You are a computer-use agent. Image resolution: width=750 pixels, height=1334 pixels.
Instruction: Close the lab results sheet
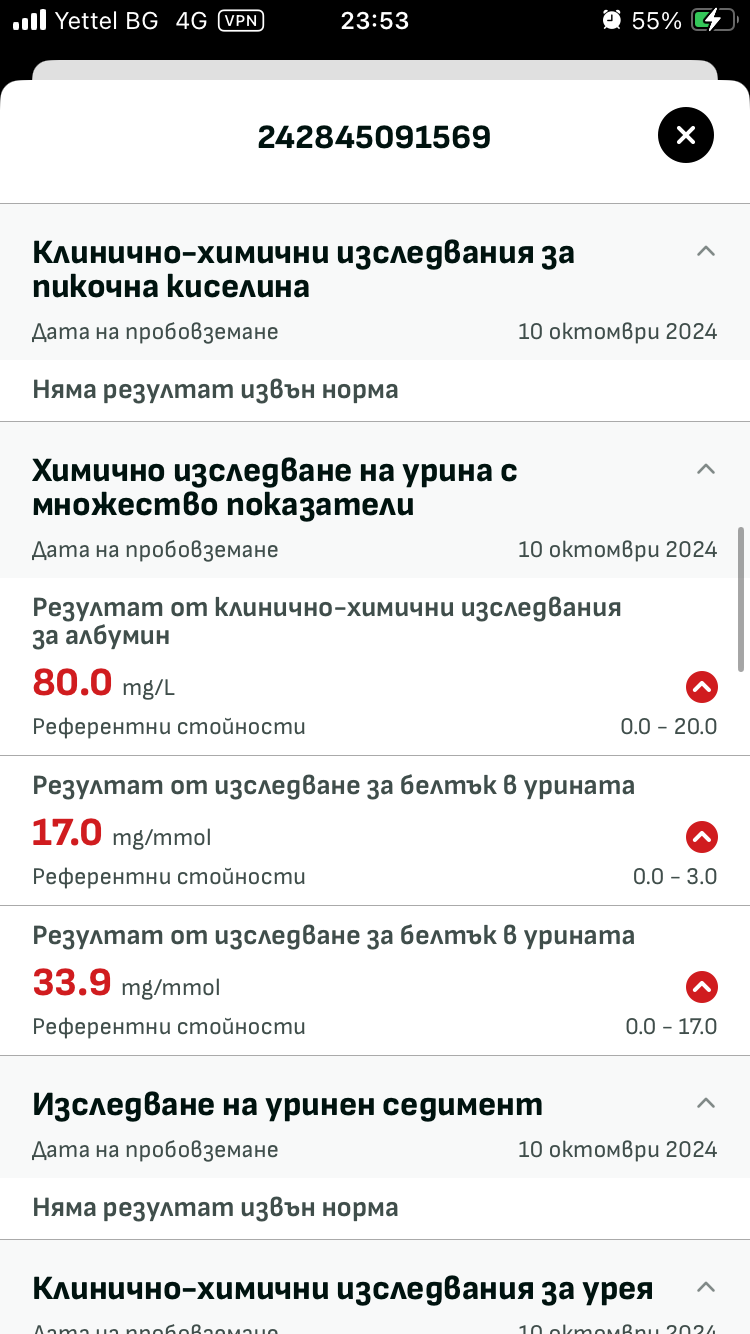685,135
